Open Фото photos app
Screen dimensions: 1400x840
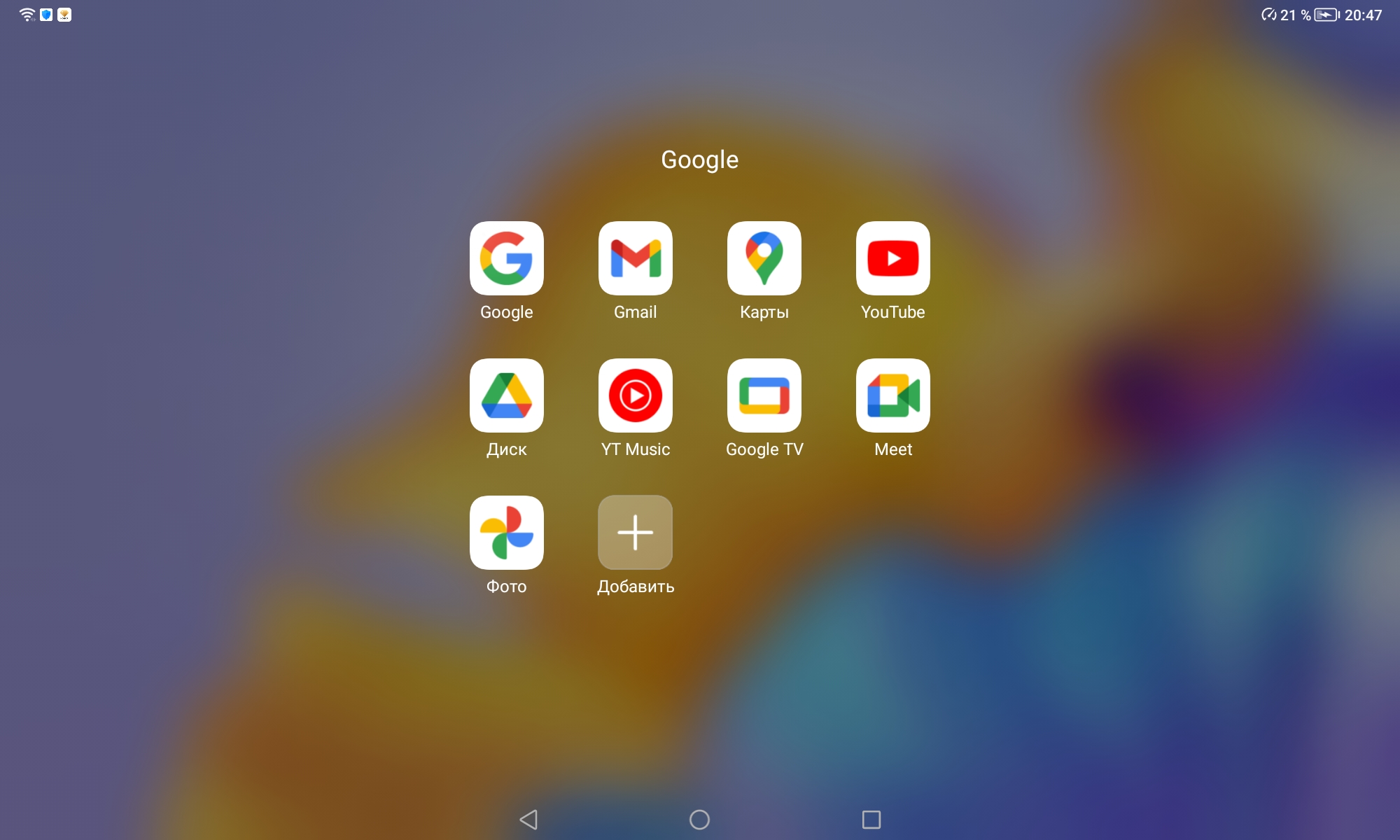pos(506,533)
